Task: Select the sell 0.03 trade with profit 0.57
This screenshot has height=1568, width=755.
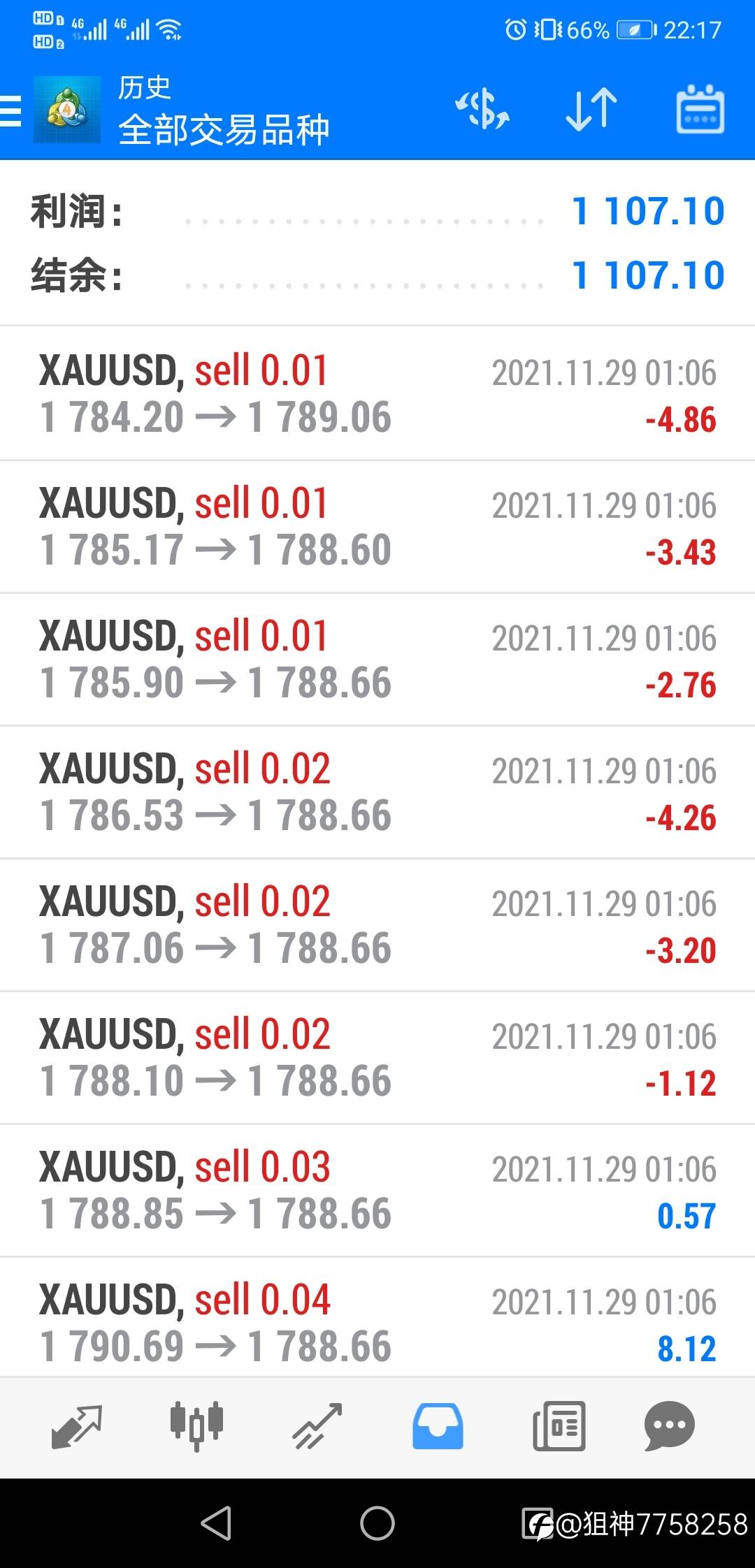Action: [x=377, y=1190]
